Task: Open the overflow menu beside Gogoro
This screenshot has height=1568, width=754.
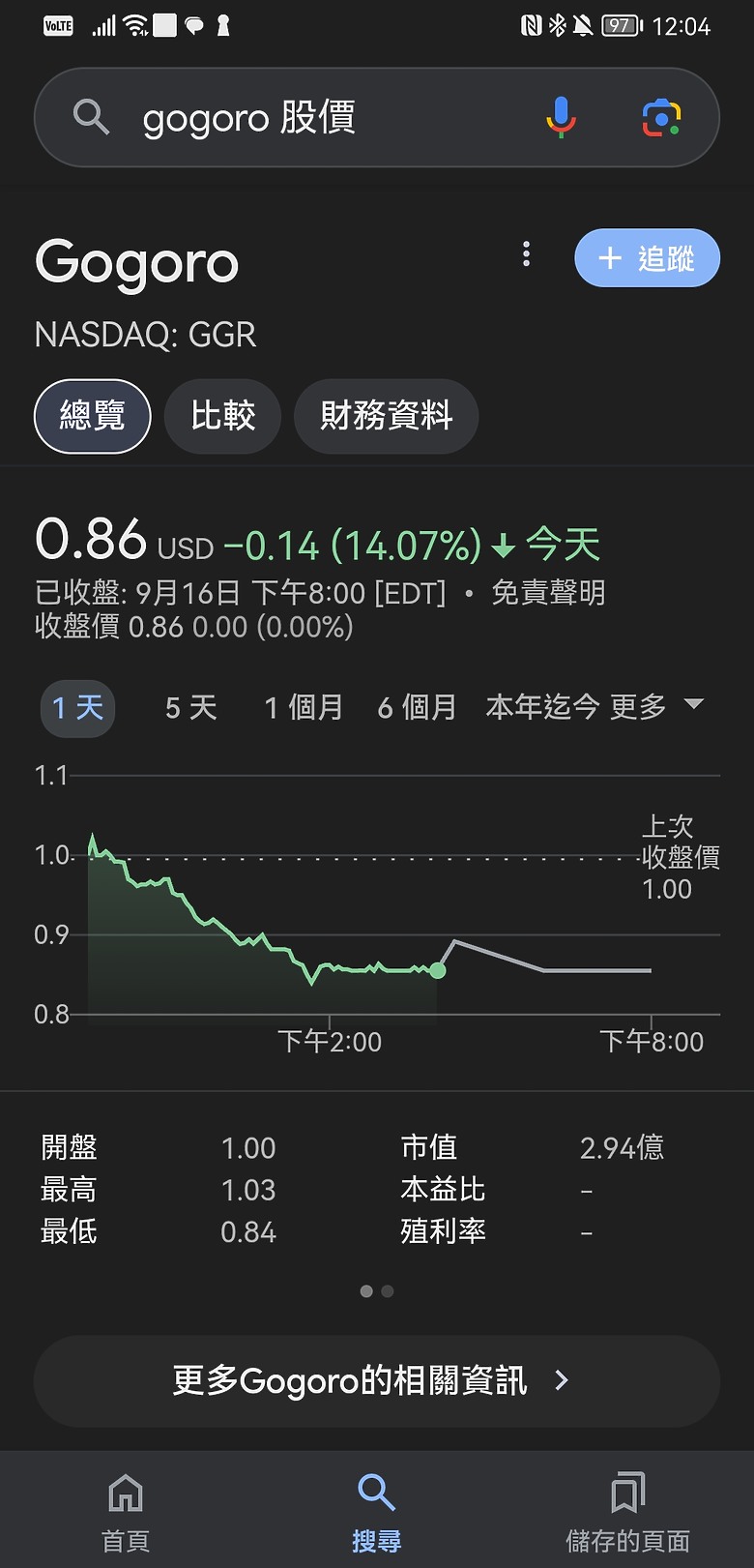Action: [x=526, y=254]
